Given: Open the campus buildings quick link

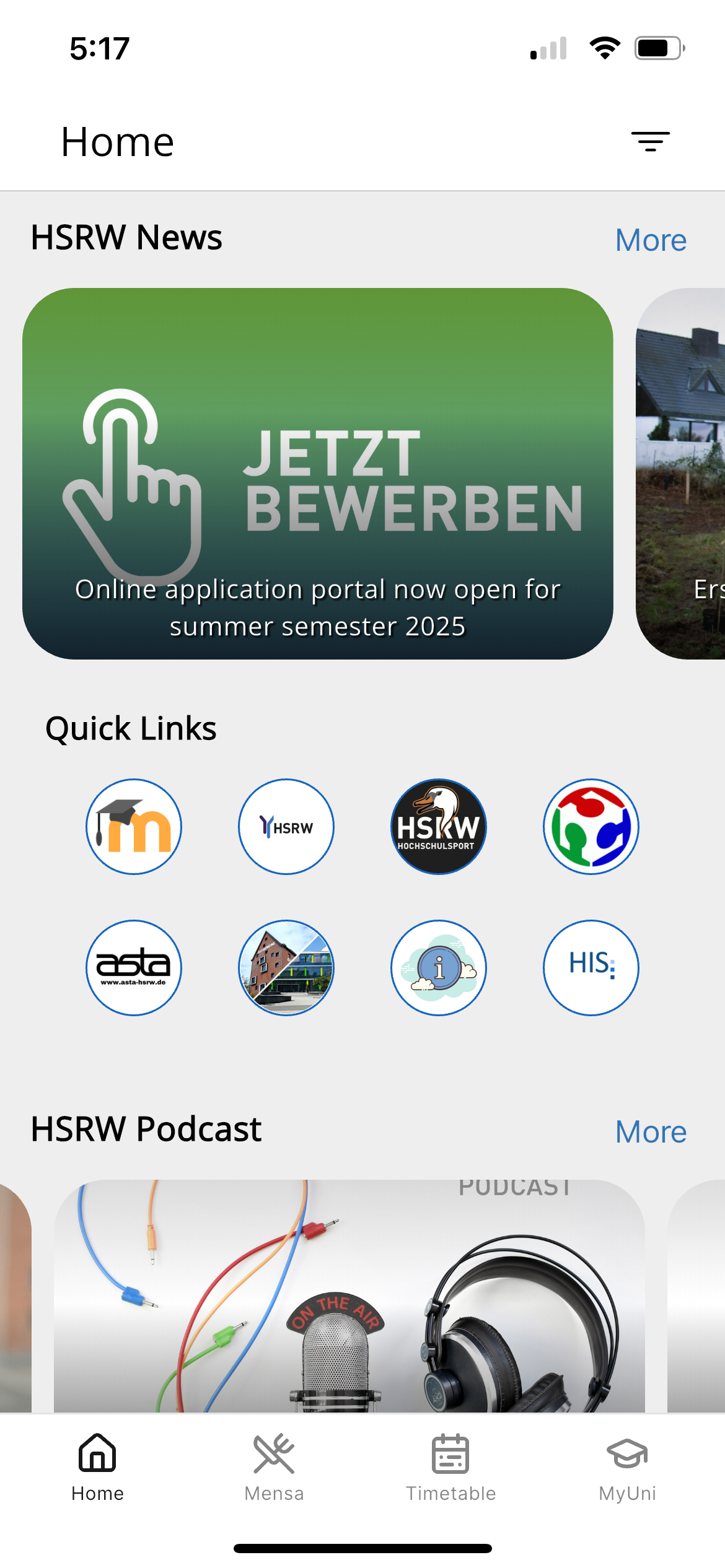Looking at the screenshot, I should [286, 968].
